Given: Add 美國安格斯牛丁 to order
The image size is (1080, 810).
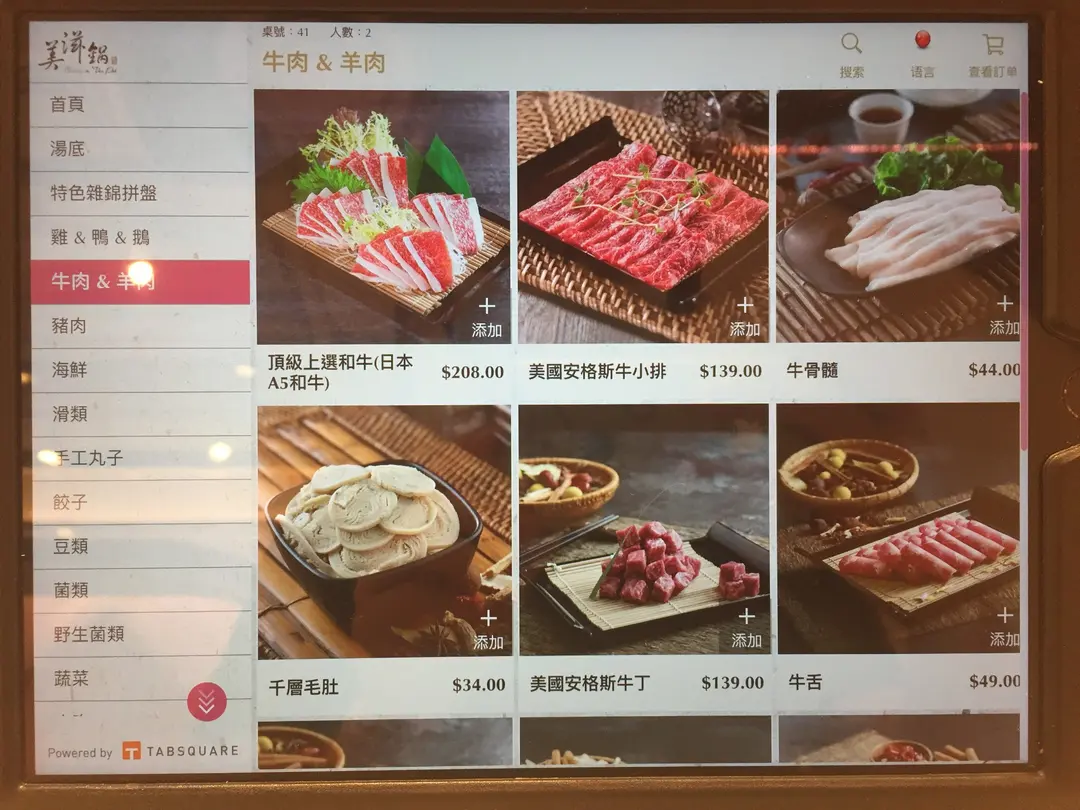Looking at the screenshot, I should (746, 627).
